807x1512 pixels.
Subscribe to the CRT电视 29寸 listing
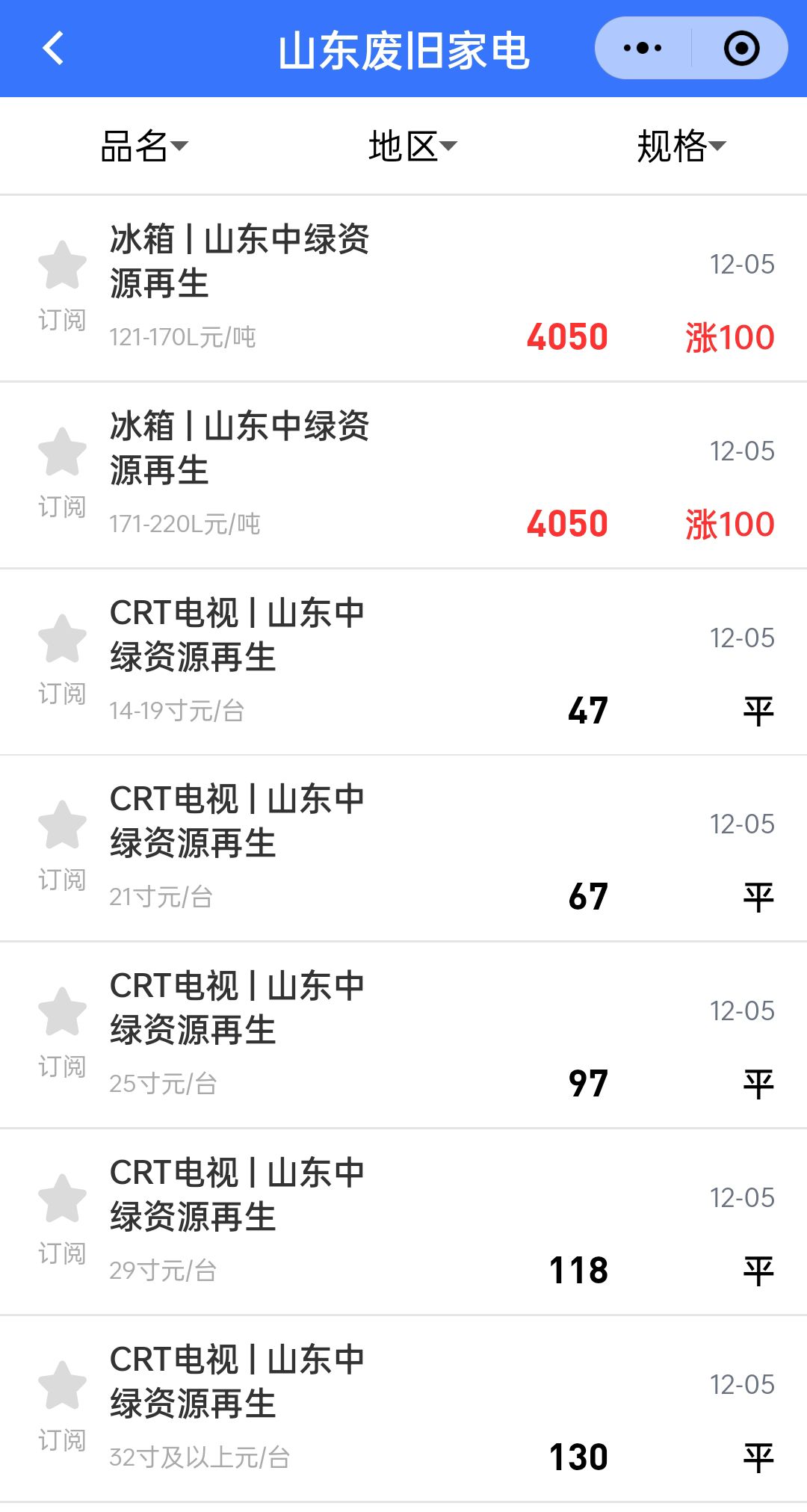tap(62, 1218)
